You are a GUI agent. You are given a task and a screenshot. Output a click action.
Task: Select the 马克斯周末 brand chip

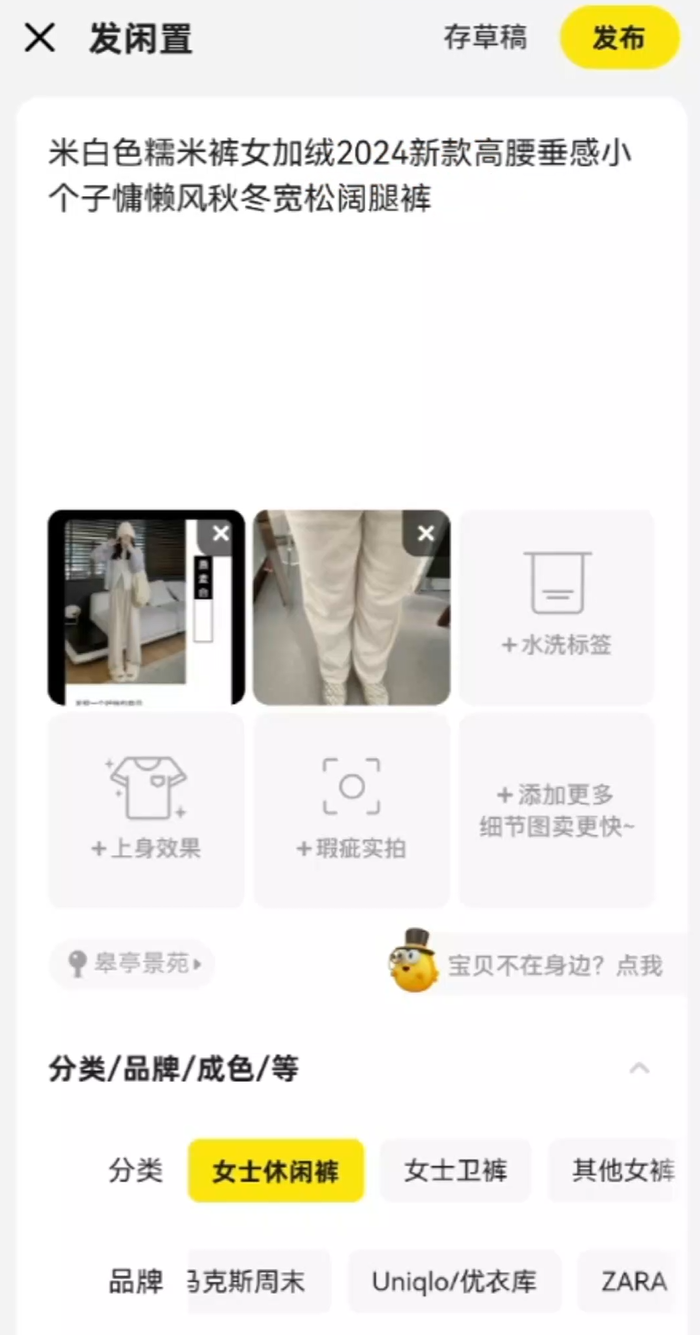250,1281
